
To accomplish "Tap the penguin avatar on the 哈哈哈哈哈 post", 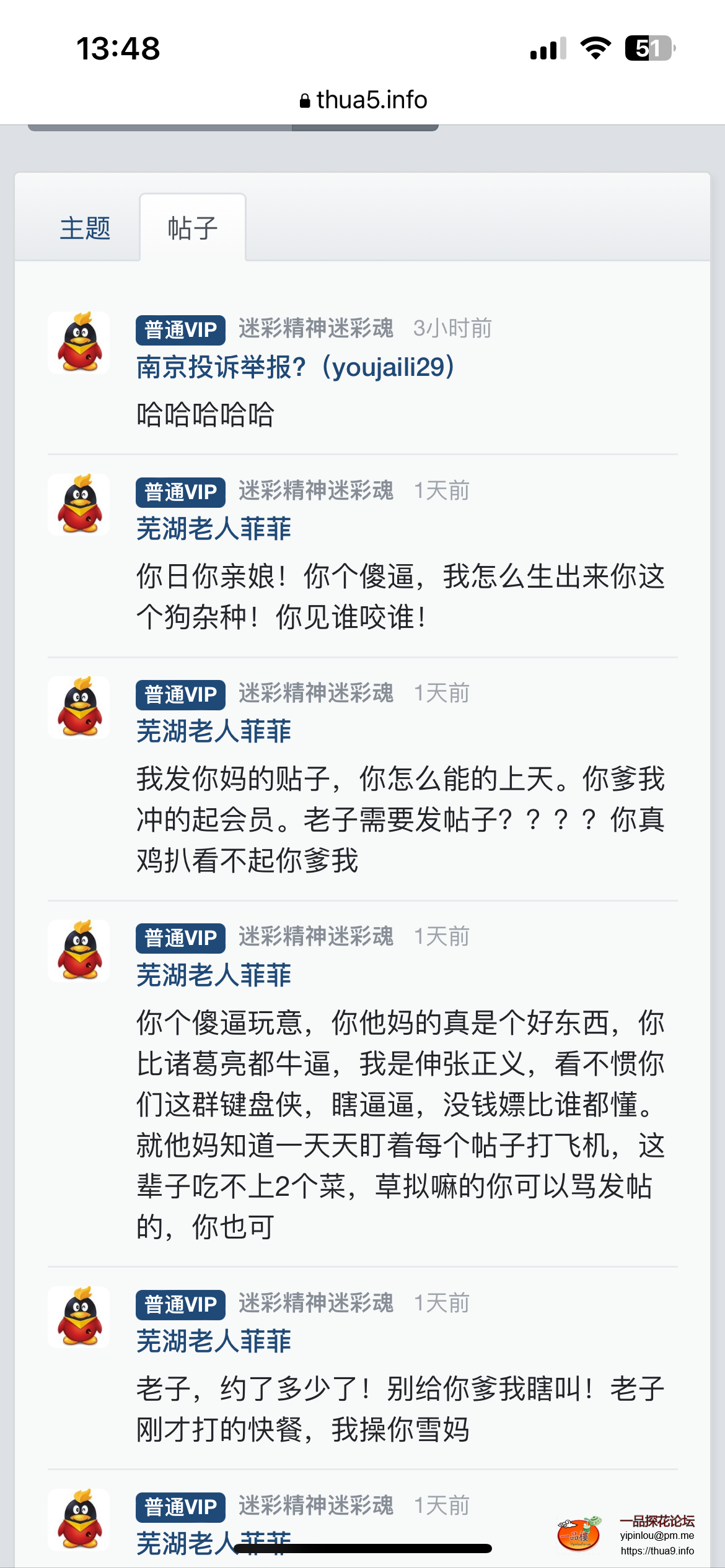I will 79,342.
